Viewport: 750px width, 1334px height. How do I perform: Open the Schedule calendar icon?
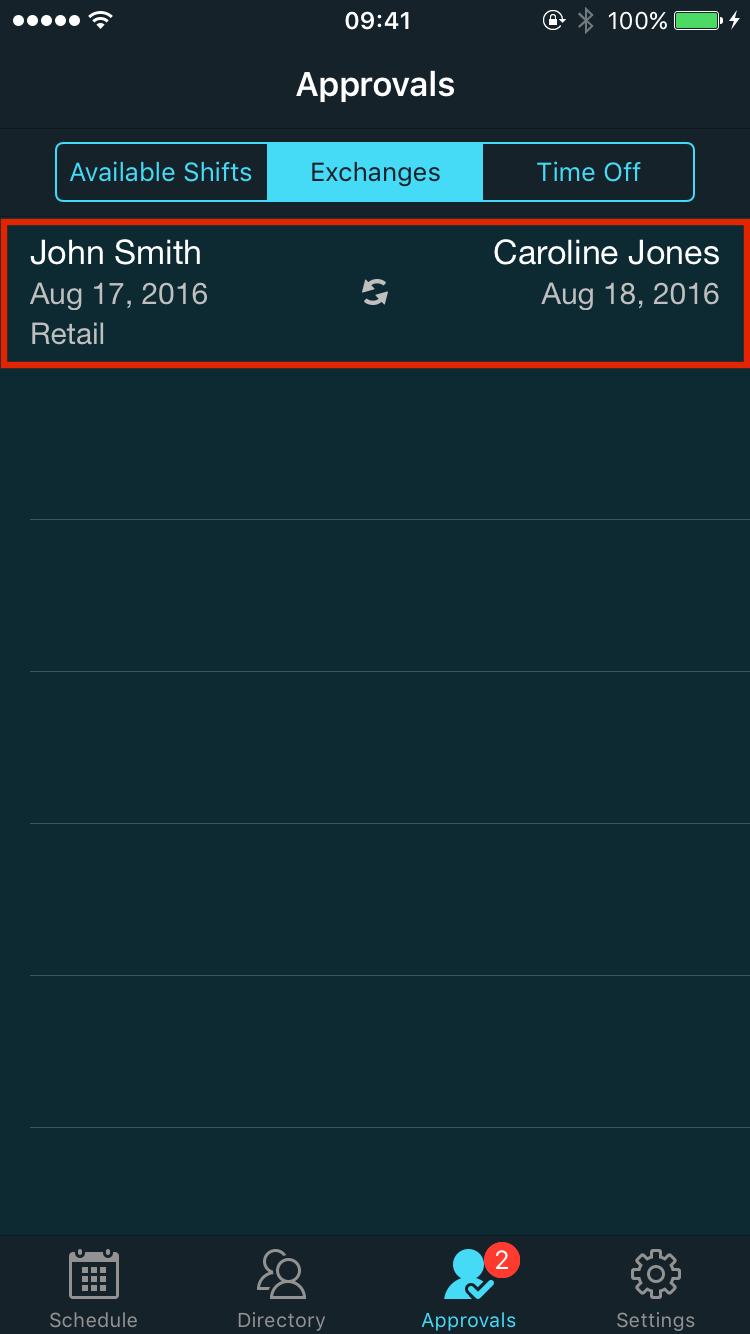coord(93,1274)
